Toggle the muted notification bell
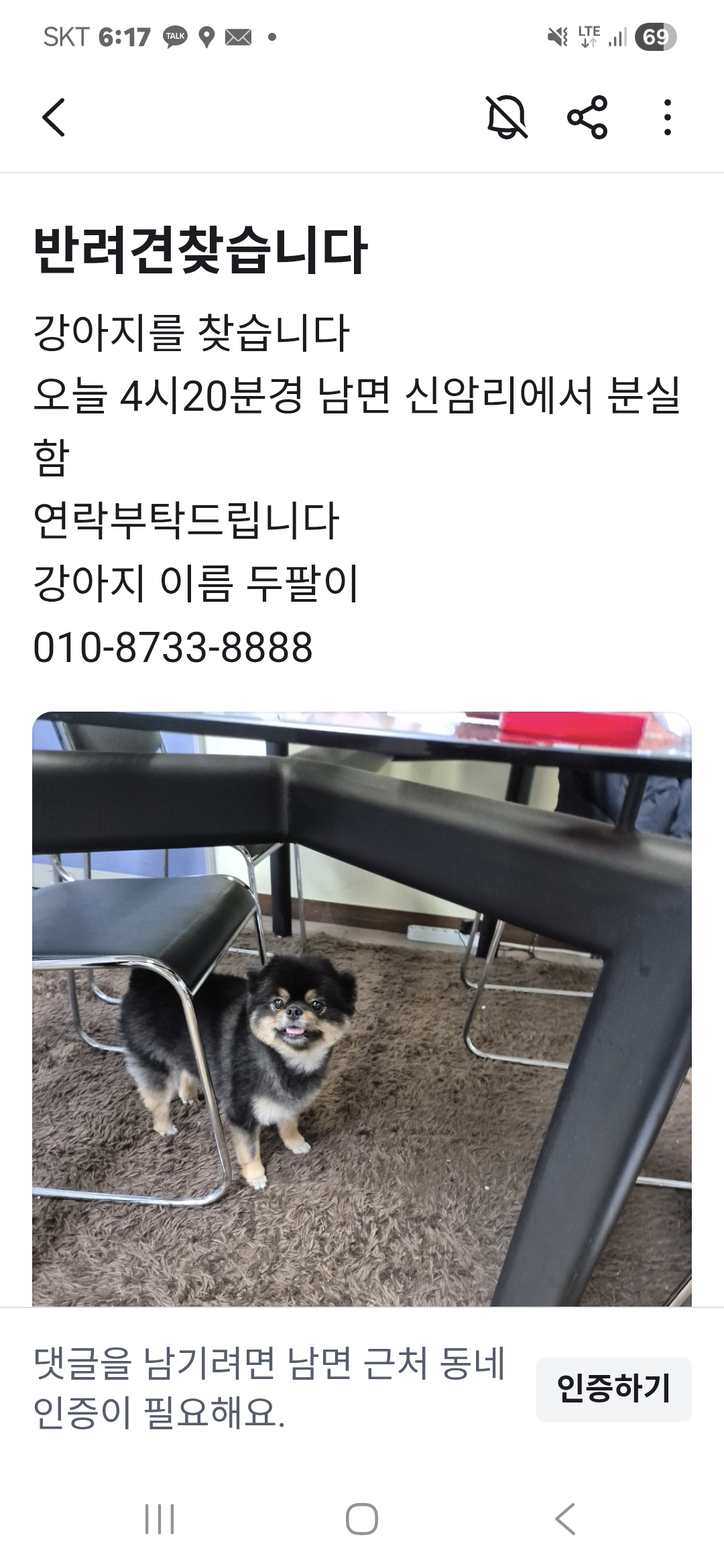Screen dimensions: 724x1568 pyautogui.click(x=507, y=118)
